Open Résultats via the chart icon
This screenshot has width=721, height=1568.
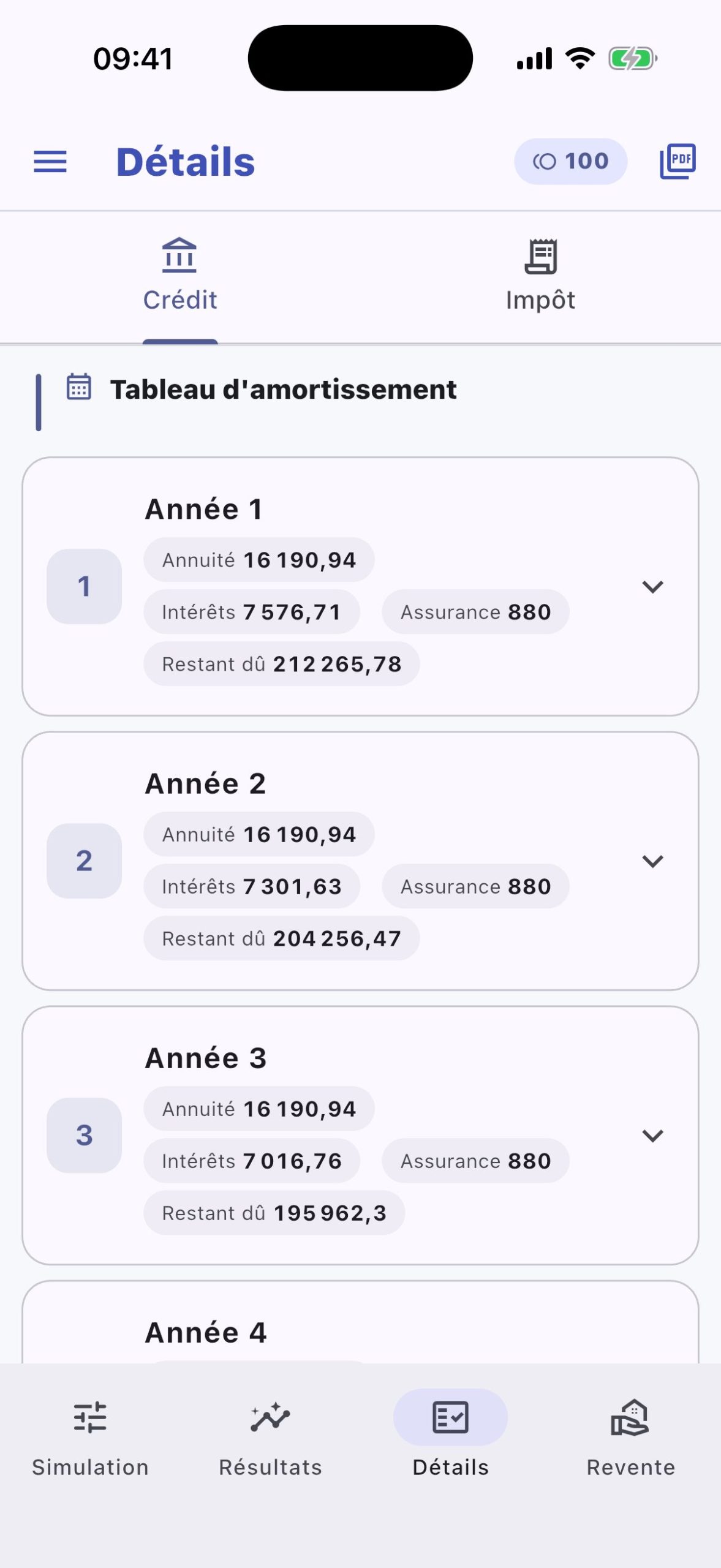pyautogui.click(x=270, y=1417)
